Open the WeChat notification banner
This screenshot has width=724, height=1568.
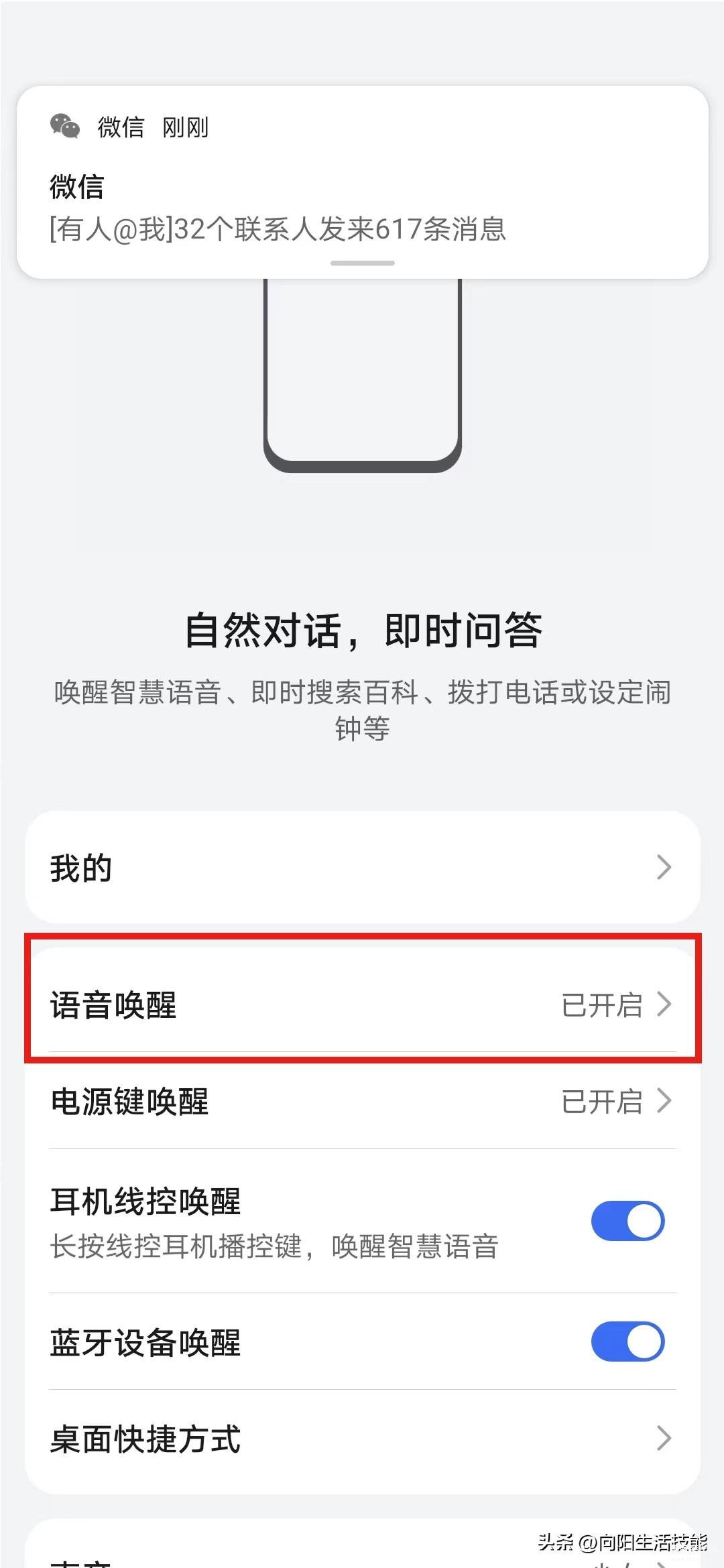click(x=362, y=182)
